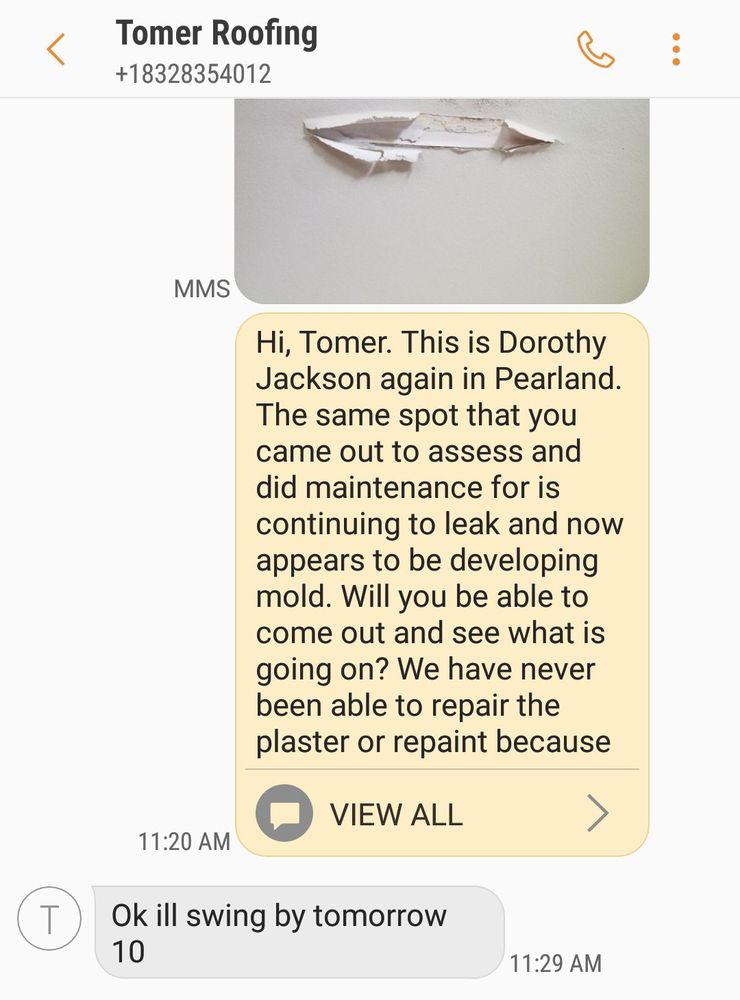The width and height of the screenshot is (740, 1000).
Task: Call Tomer Roofing
Action: click(595, 49)
